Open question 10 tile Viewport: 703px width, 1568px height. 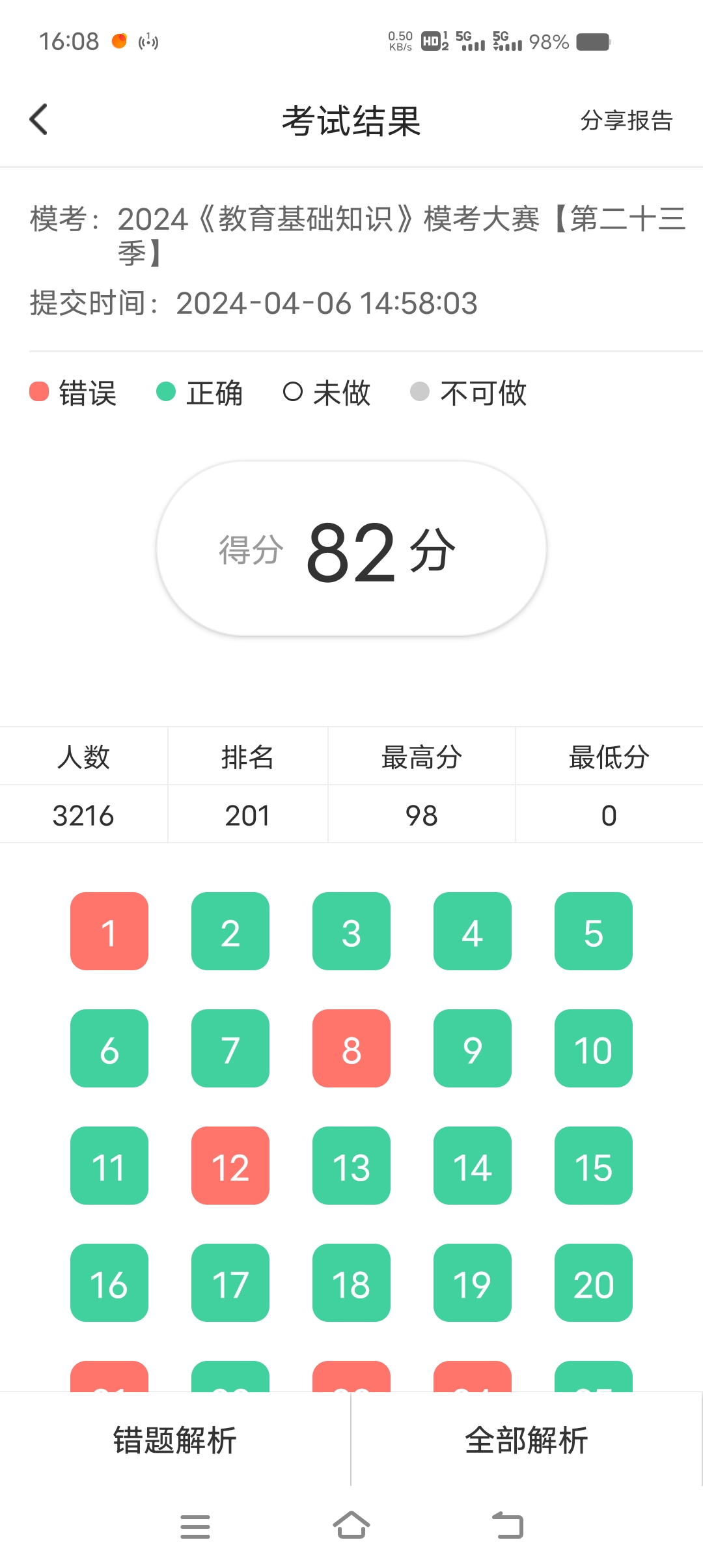pyautogui.click(x=594, y=1048)
